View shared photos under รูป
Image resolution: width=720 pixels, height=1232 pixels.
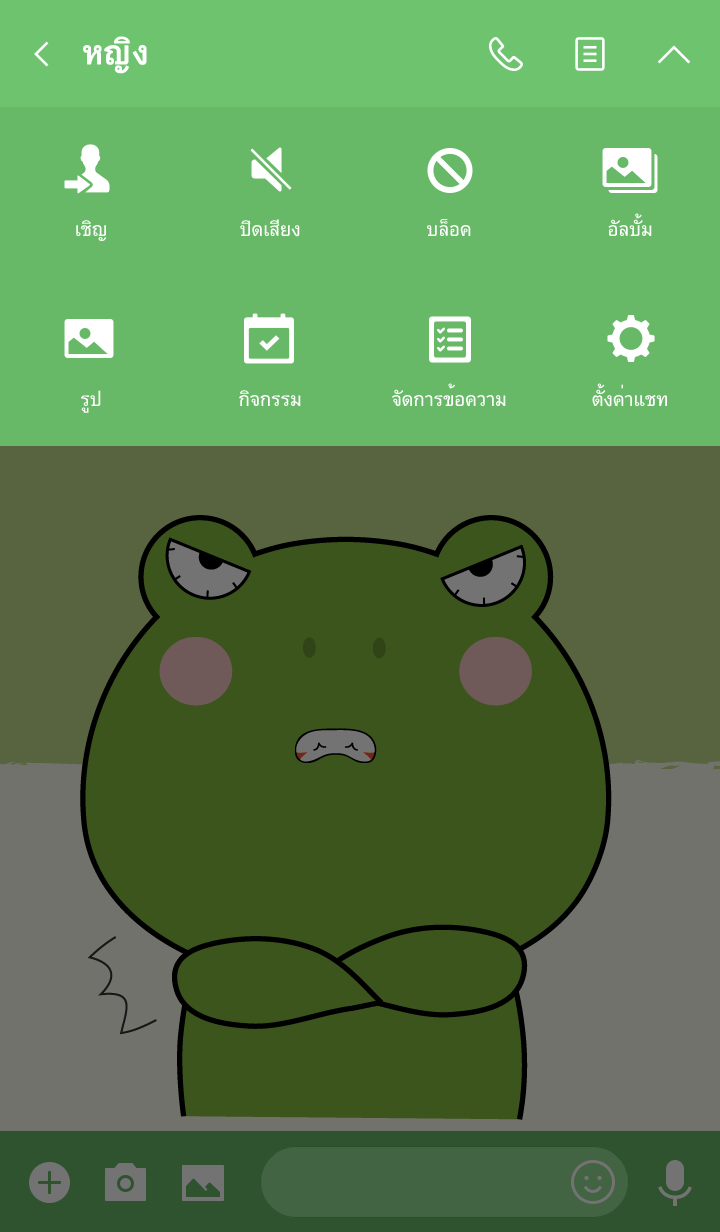point(90,360)
